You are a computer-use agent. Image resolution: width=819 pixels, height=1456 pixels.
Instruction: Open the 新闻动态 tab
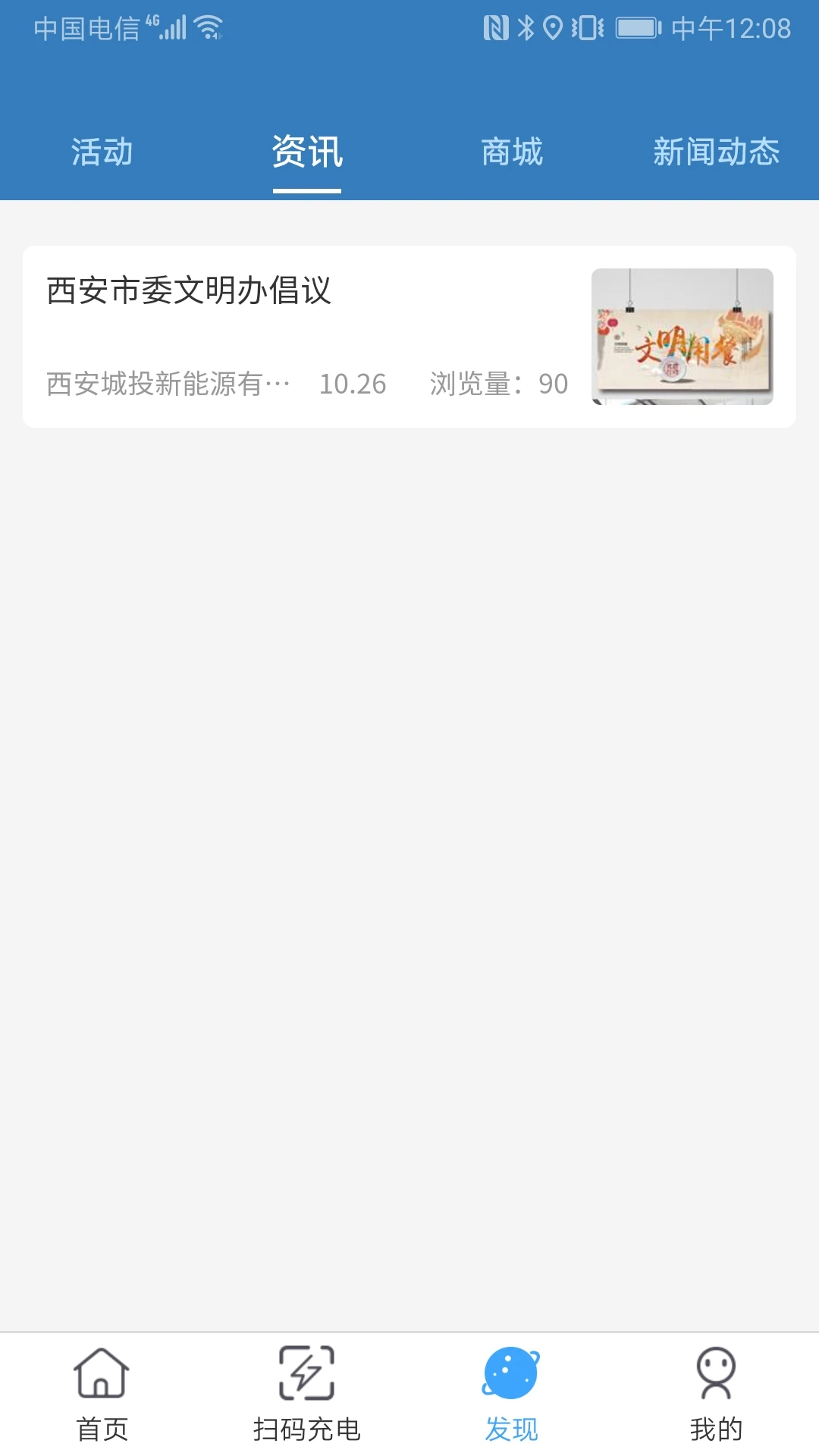click(717, 152)
